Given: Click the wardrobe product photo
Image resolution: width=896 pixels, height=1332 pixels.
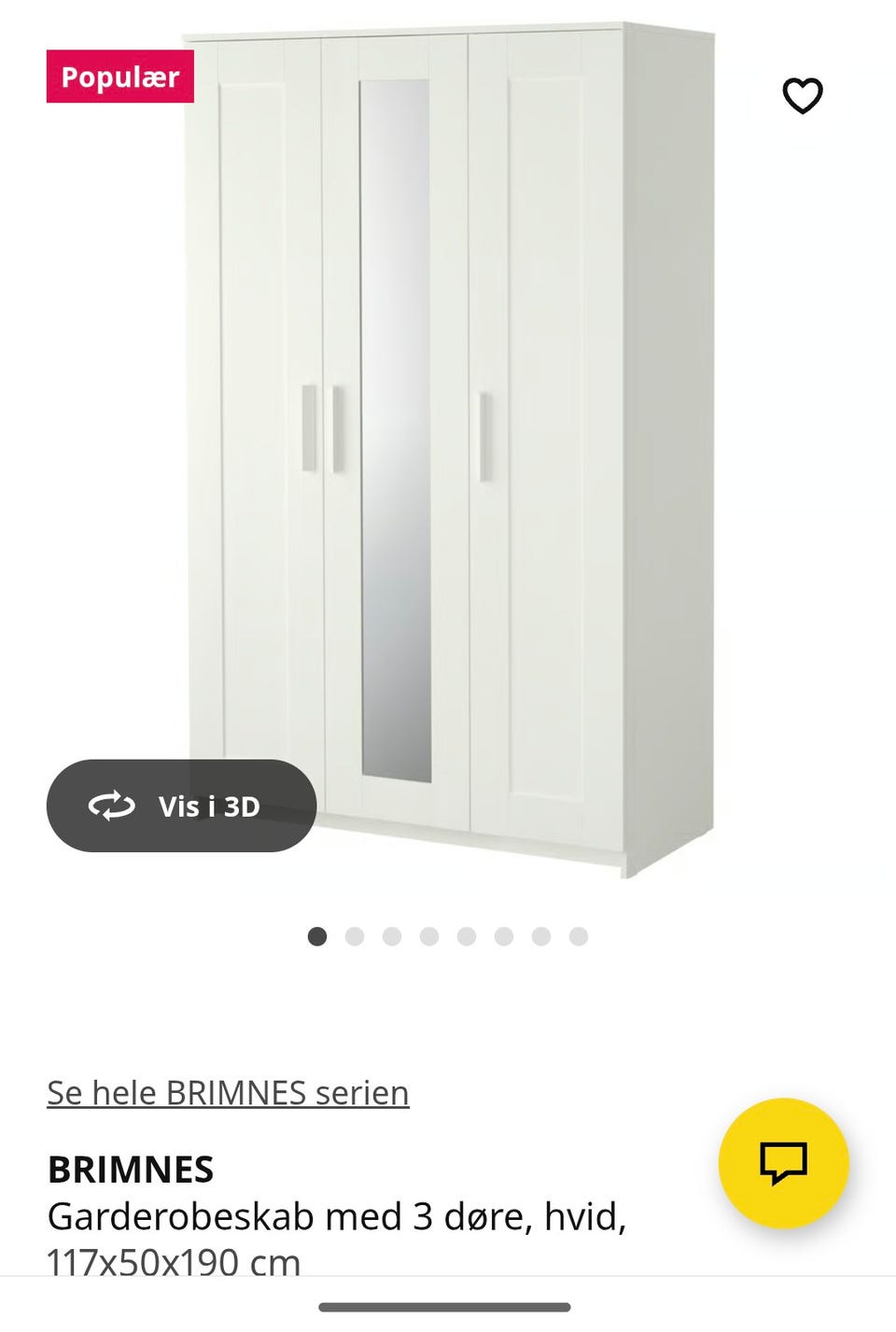Looking at the screenshot, I should (448, 448).
